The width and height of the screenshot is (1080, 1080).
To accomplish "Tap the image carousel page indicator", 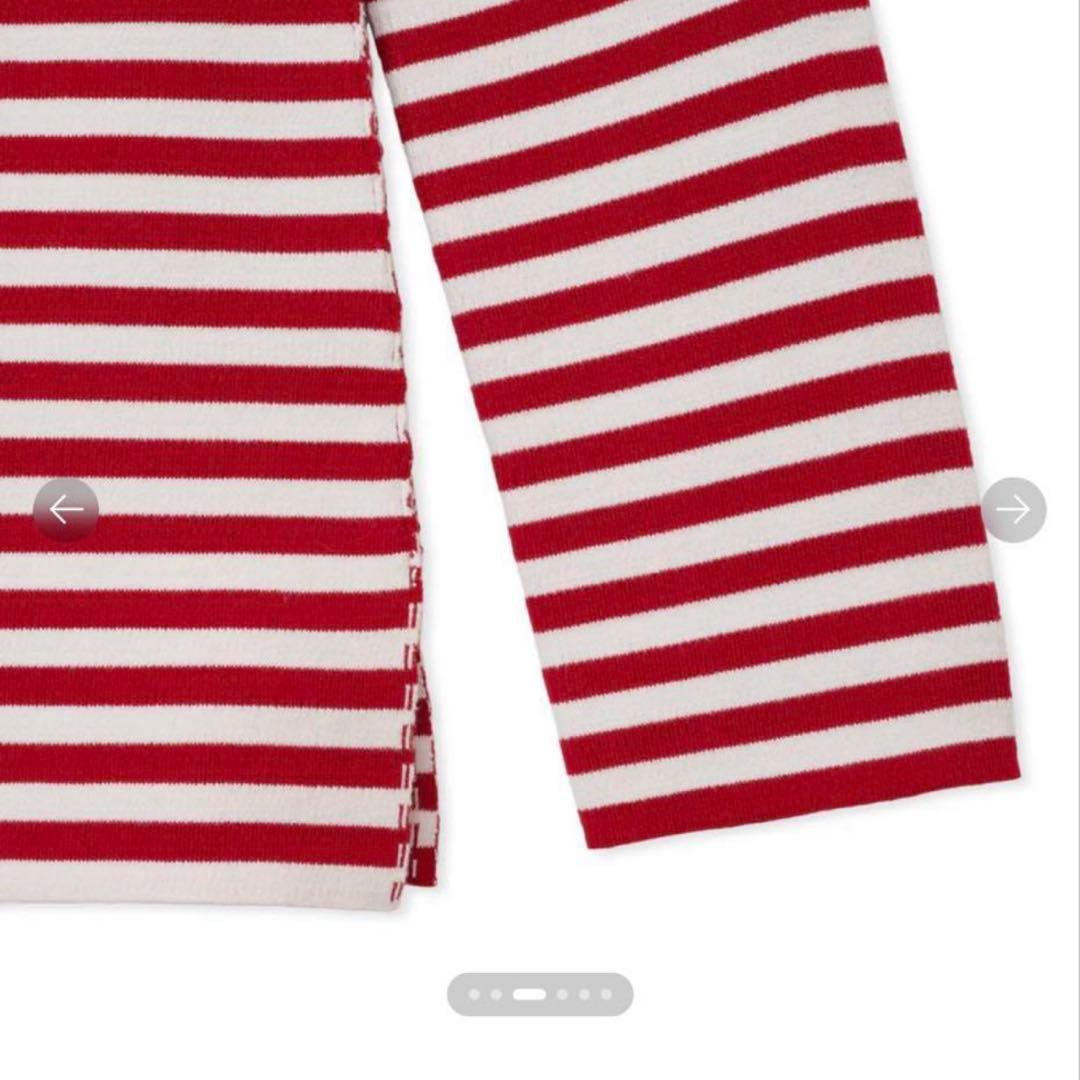I will (540, 994).
